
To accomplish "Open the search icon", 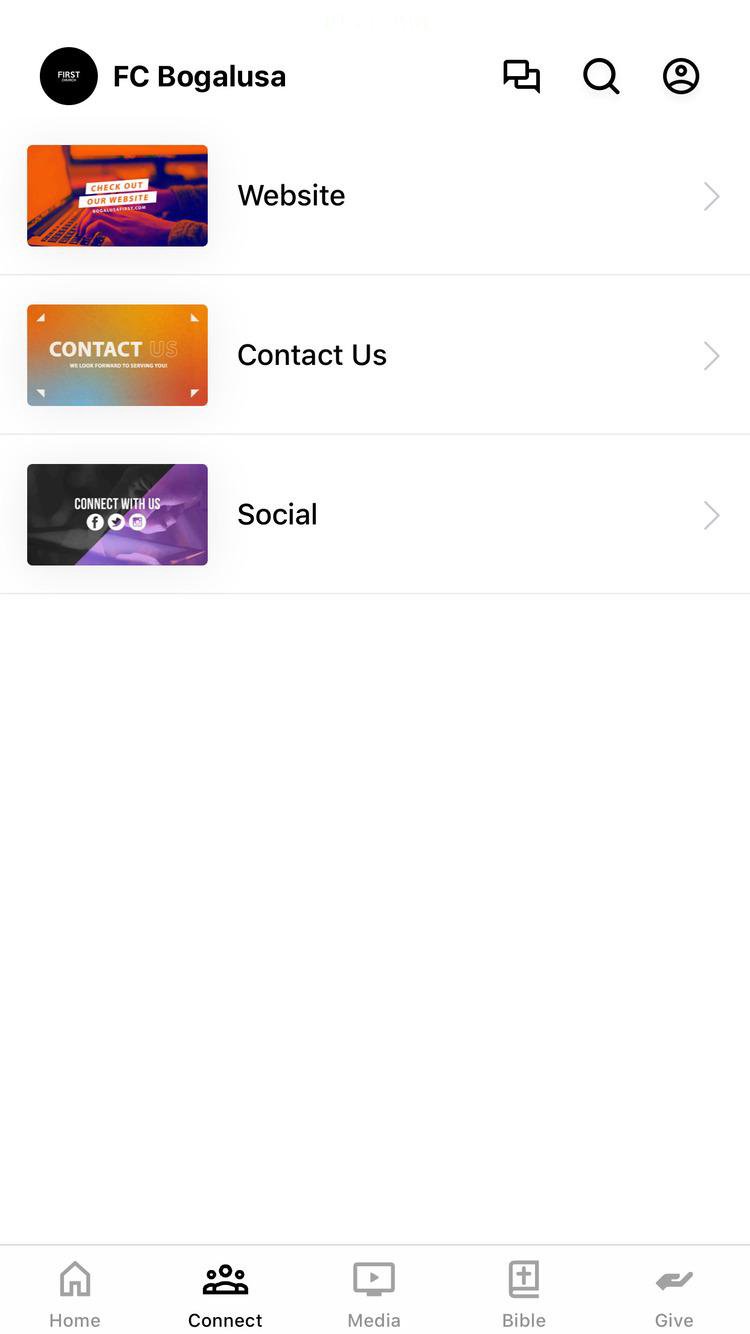I will coord(601,76).
